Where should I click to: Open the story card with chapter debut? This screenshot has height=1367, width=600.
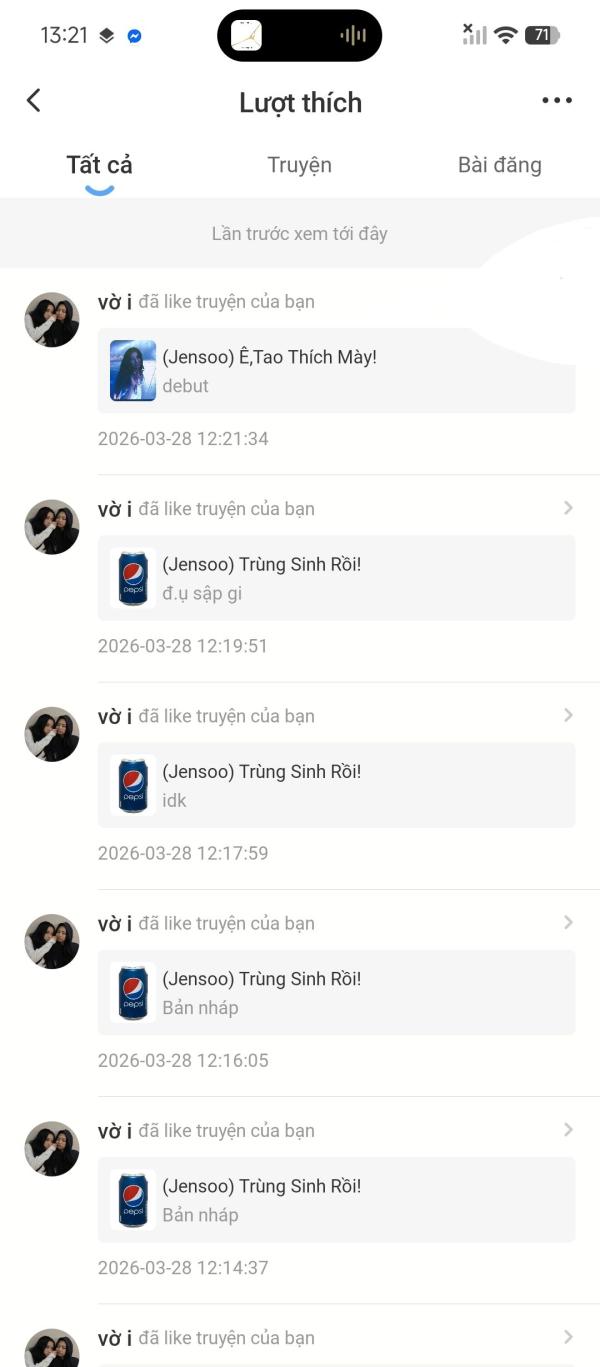336,371
